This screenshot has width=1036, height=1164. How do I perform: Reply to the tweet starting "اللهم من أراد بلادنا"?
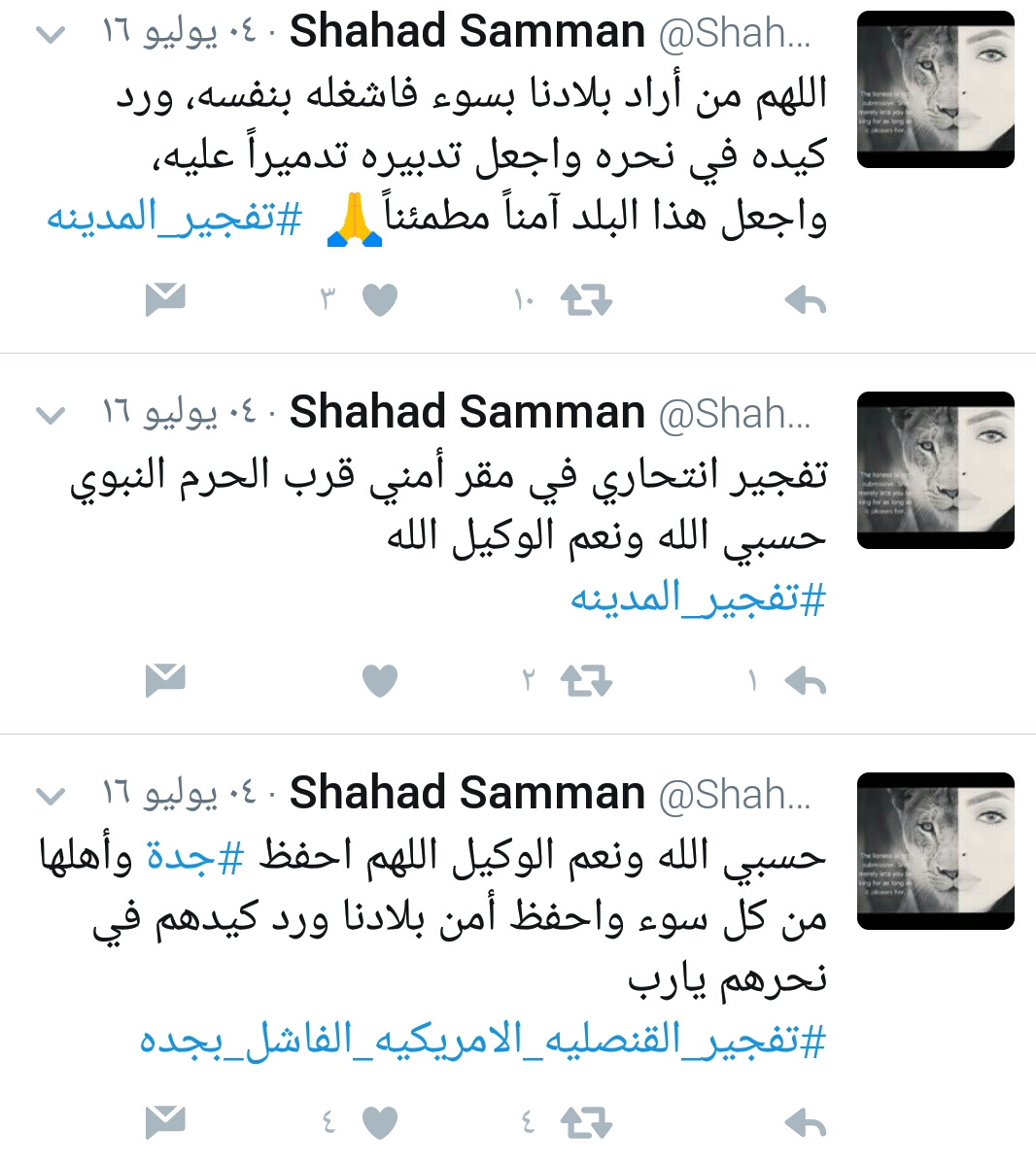805,301
